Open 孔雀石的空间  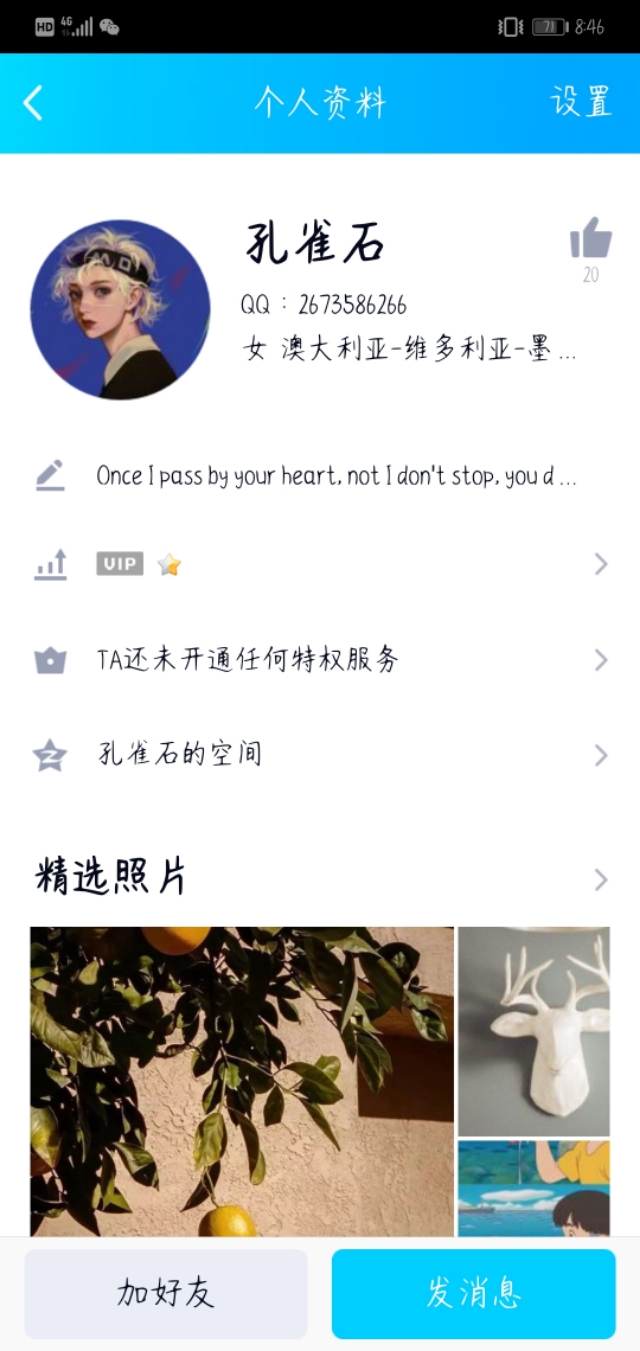(320, 754)
